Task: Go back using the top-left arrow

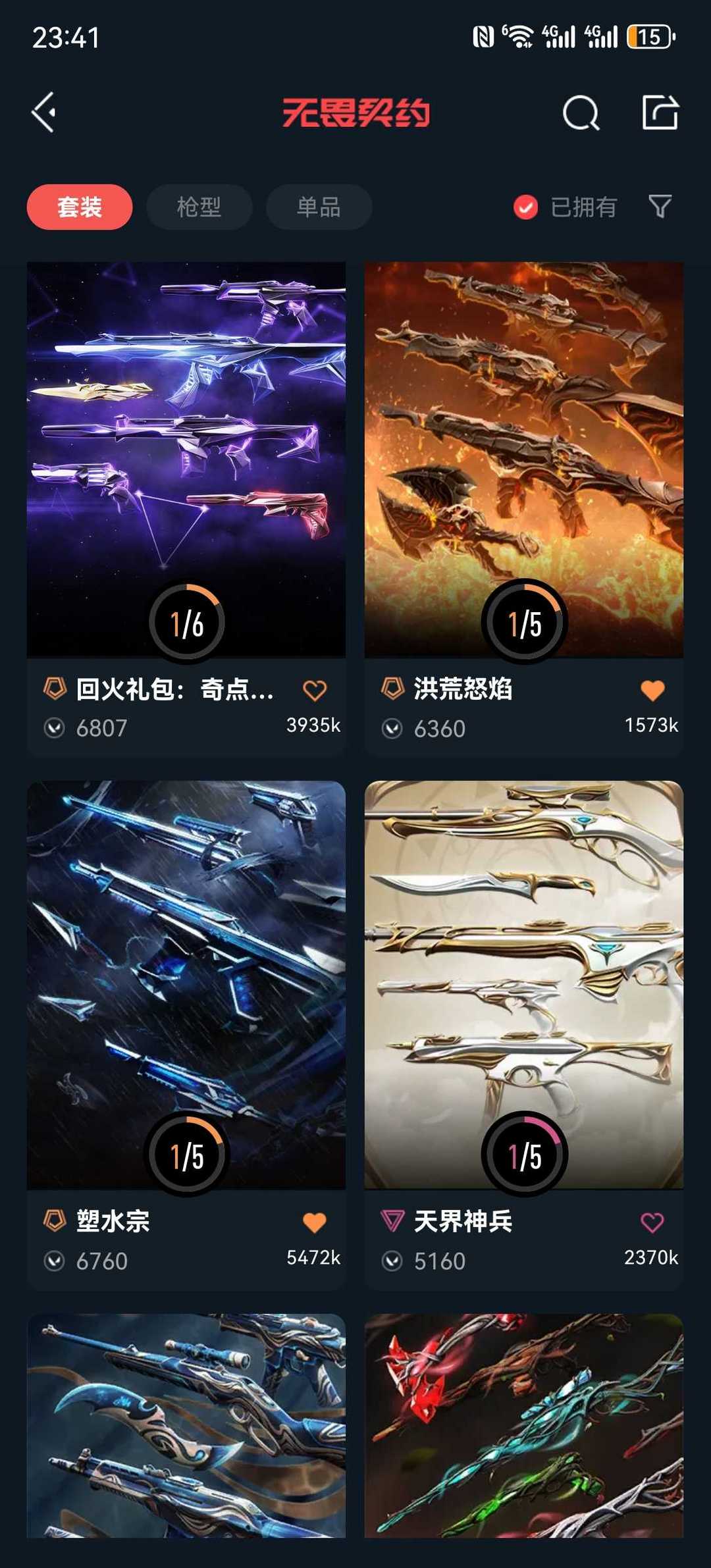Action: [x=43, y=113]
